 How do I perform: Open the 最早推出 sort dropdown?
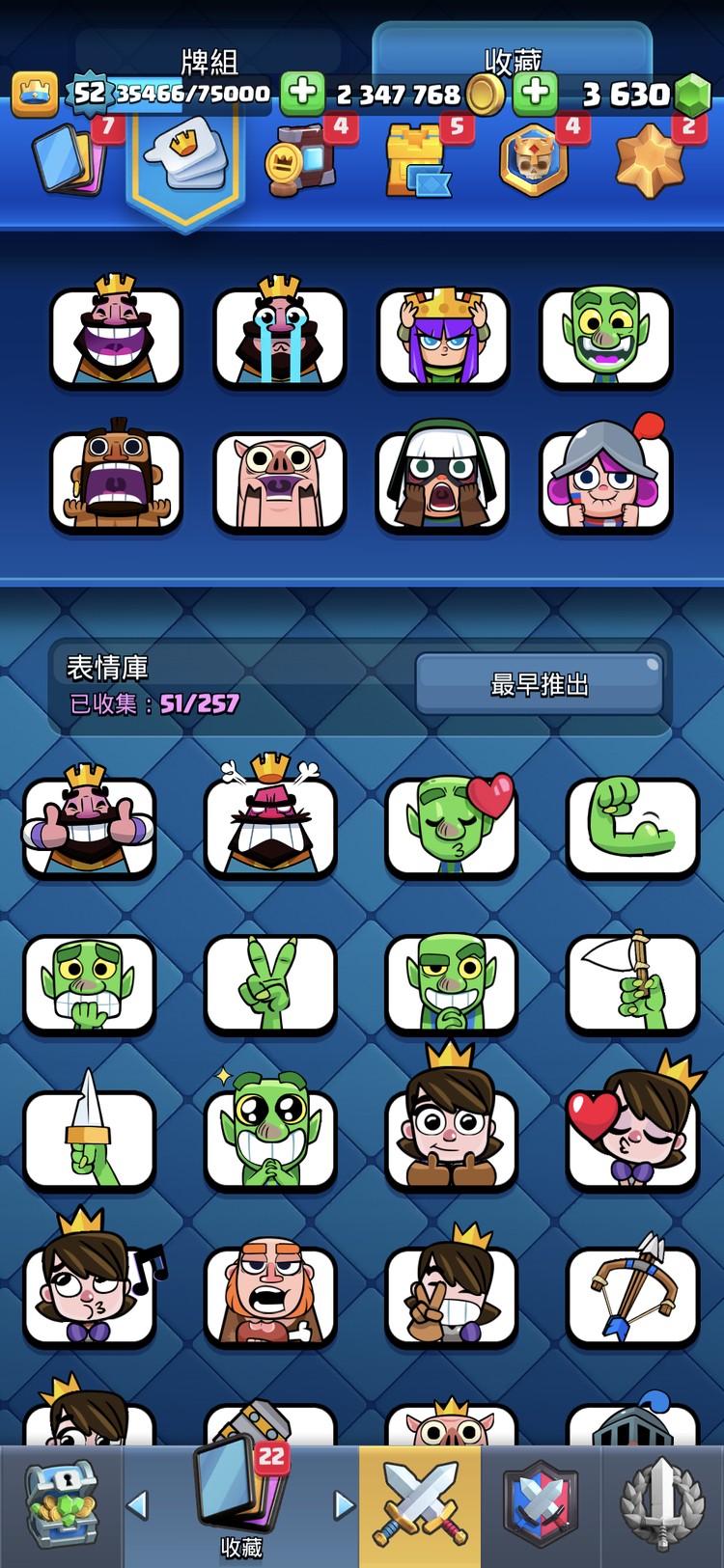pyautogui.click(x=541, y=685)
